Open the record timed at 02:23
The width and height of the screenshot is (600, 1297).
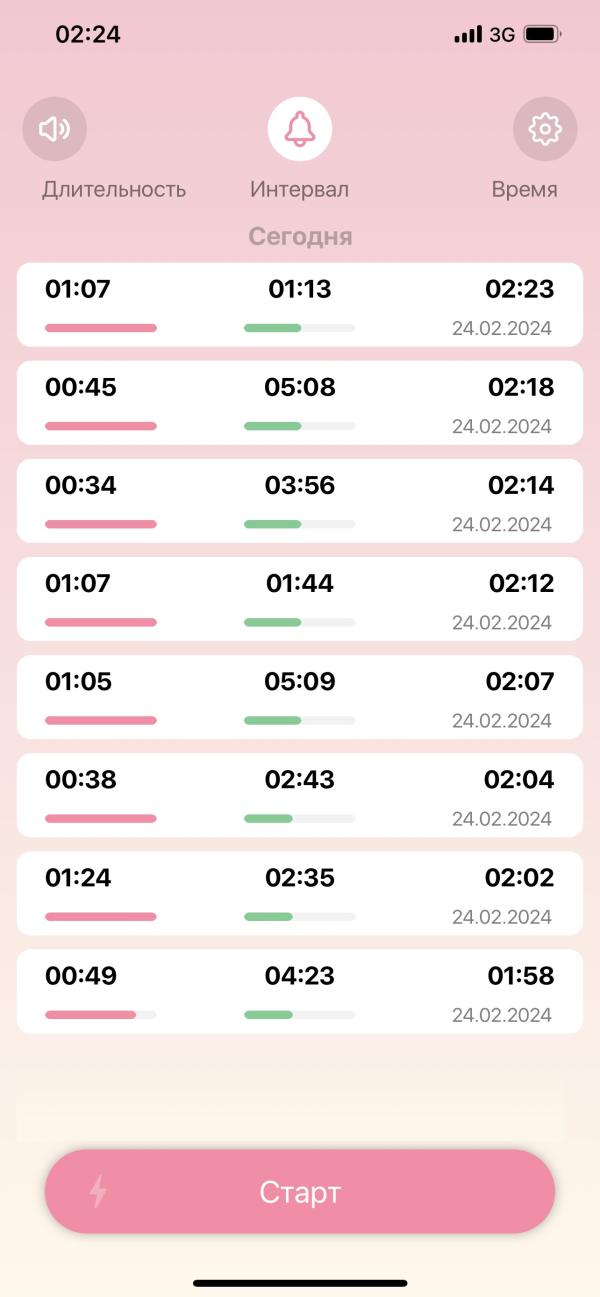tap(300, 304)
